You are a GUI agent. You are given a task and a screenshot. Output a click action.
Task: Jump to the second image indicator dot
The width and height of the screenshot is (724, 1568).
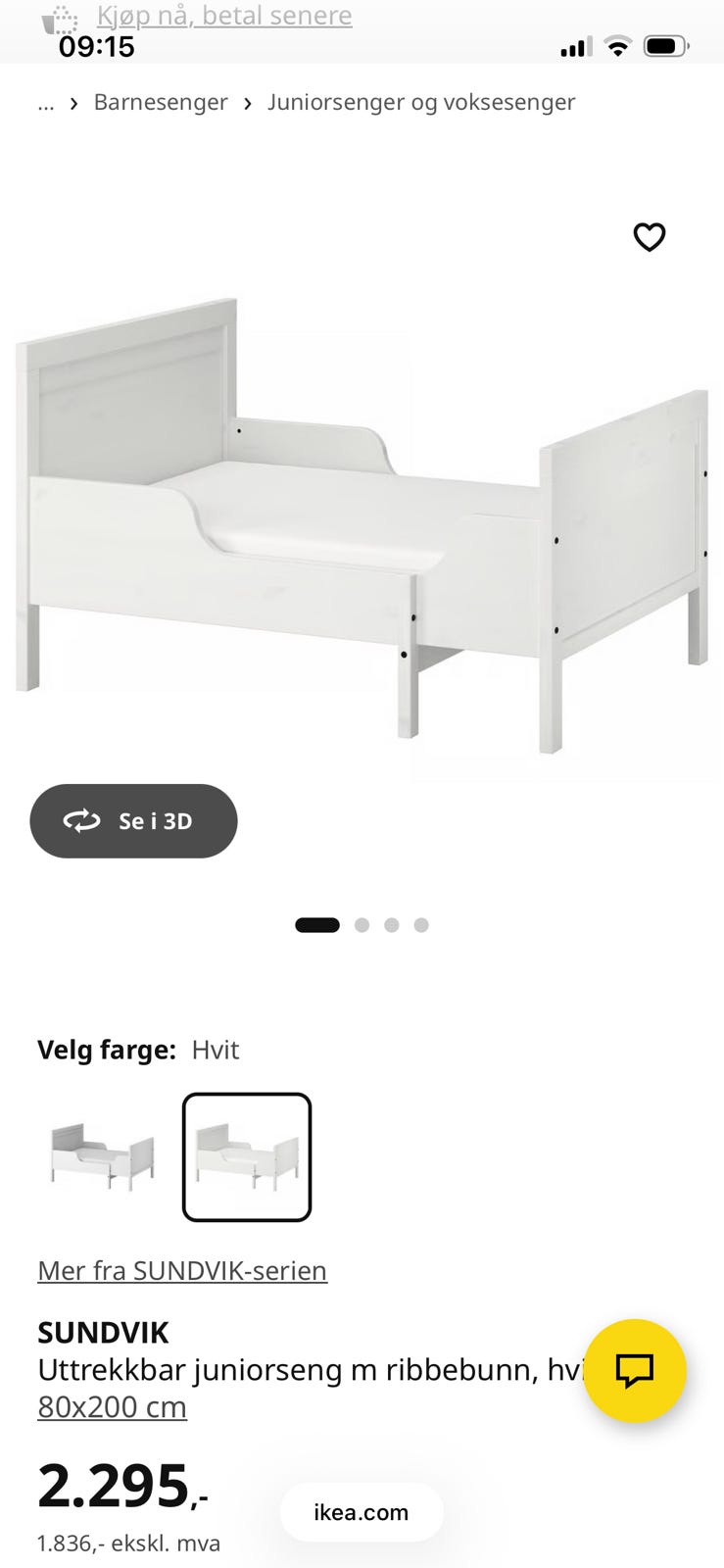[x=362, y=925]
